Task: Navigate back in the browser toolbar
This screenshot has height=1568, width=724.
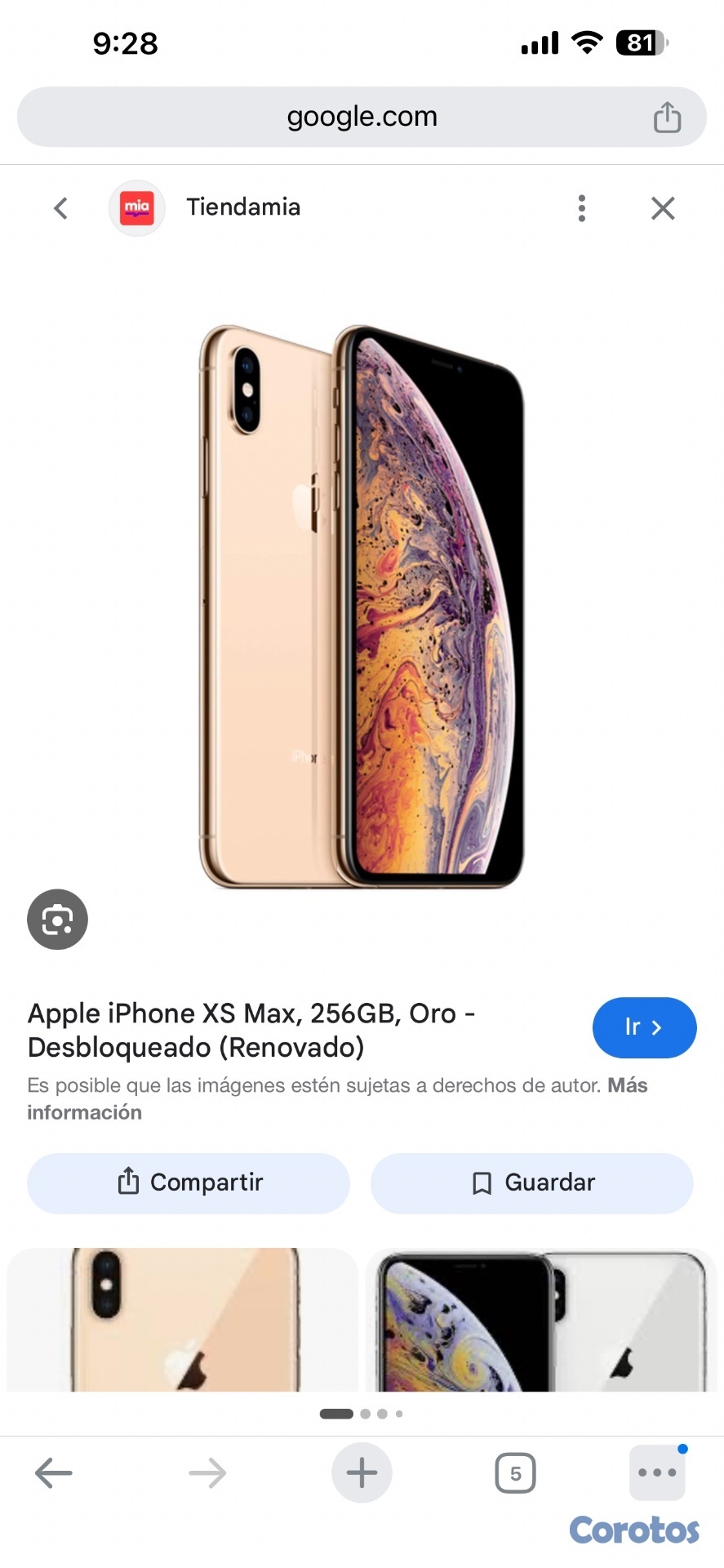Action: pos(54,1473)
